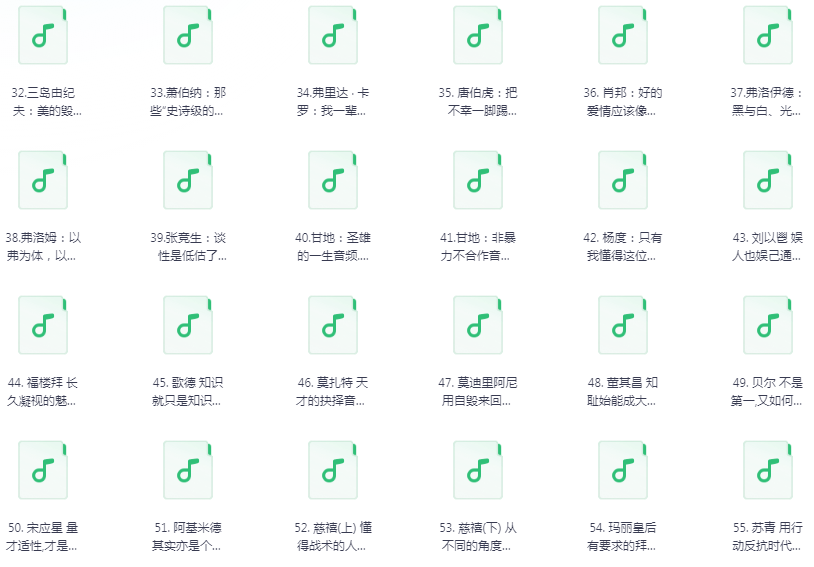This screenshot has width=814, height=567.
Task: Open audio file 44 about 福楼拜
Action: (x=43, y=326)
